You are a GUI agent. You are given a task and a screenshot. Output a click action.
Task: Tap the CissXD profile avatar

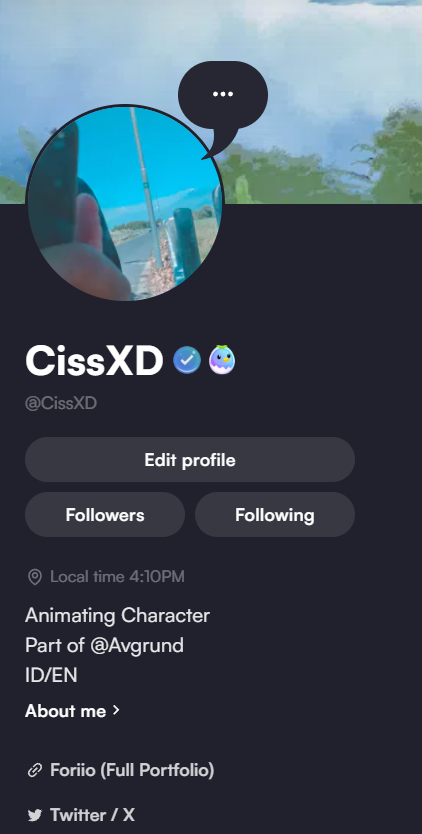(x=125, y=203)
